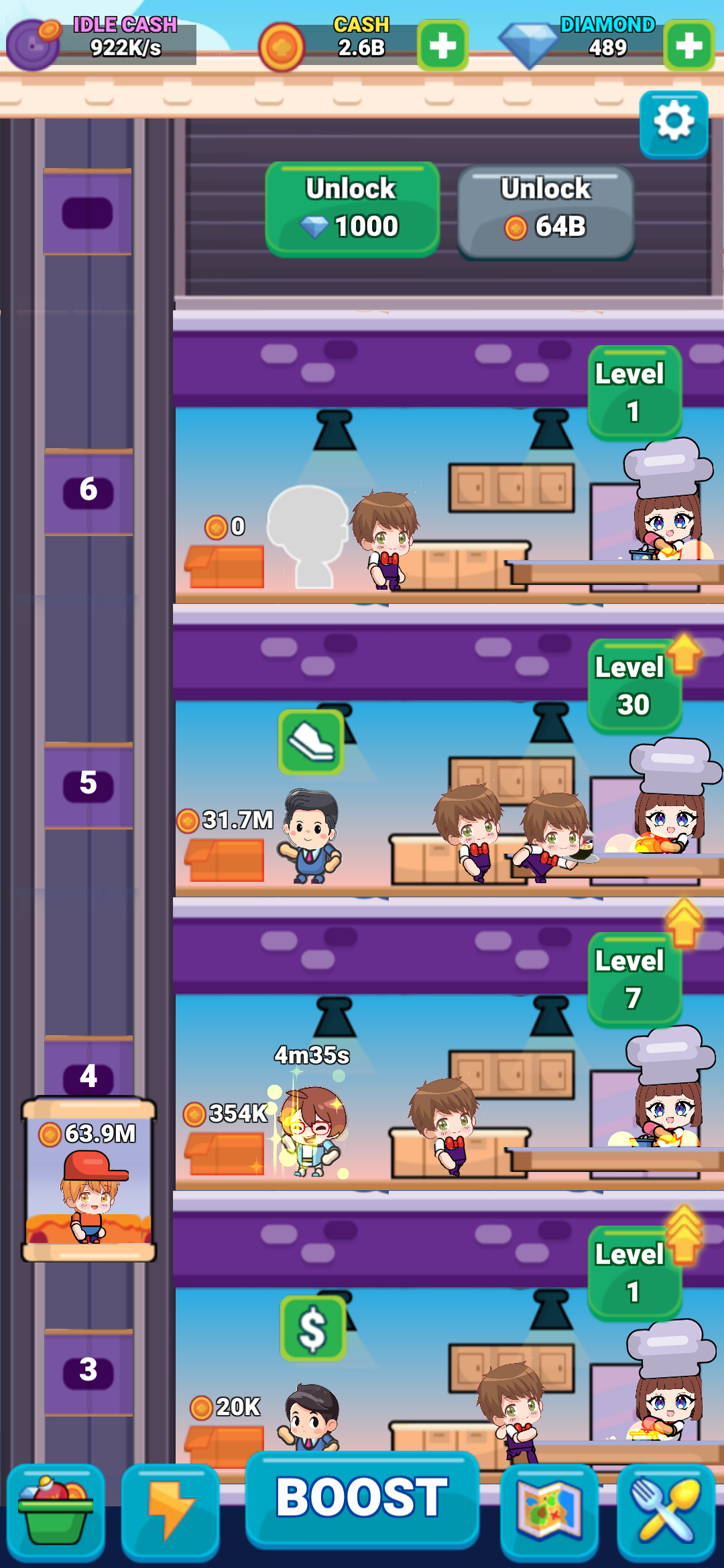Tap the dollar sign boost icon on floor 3
The height and width of the screenshot is (1568, 724).
tap(312, 1328)
